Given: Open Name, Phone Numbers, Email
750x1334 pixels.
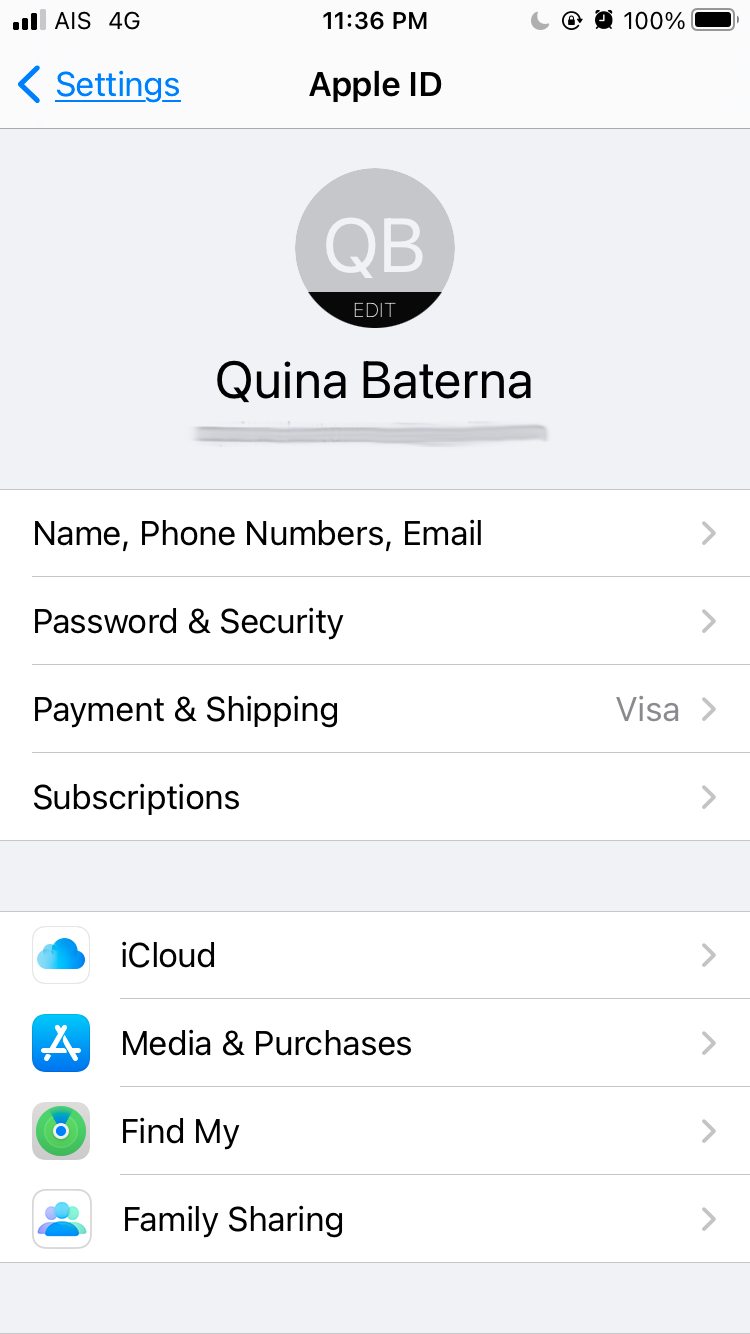Looking at the screenshot, I should click(375, 534).
